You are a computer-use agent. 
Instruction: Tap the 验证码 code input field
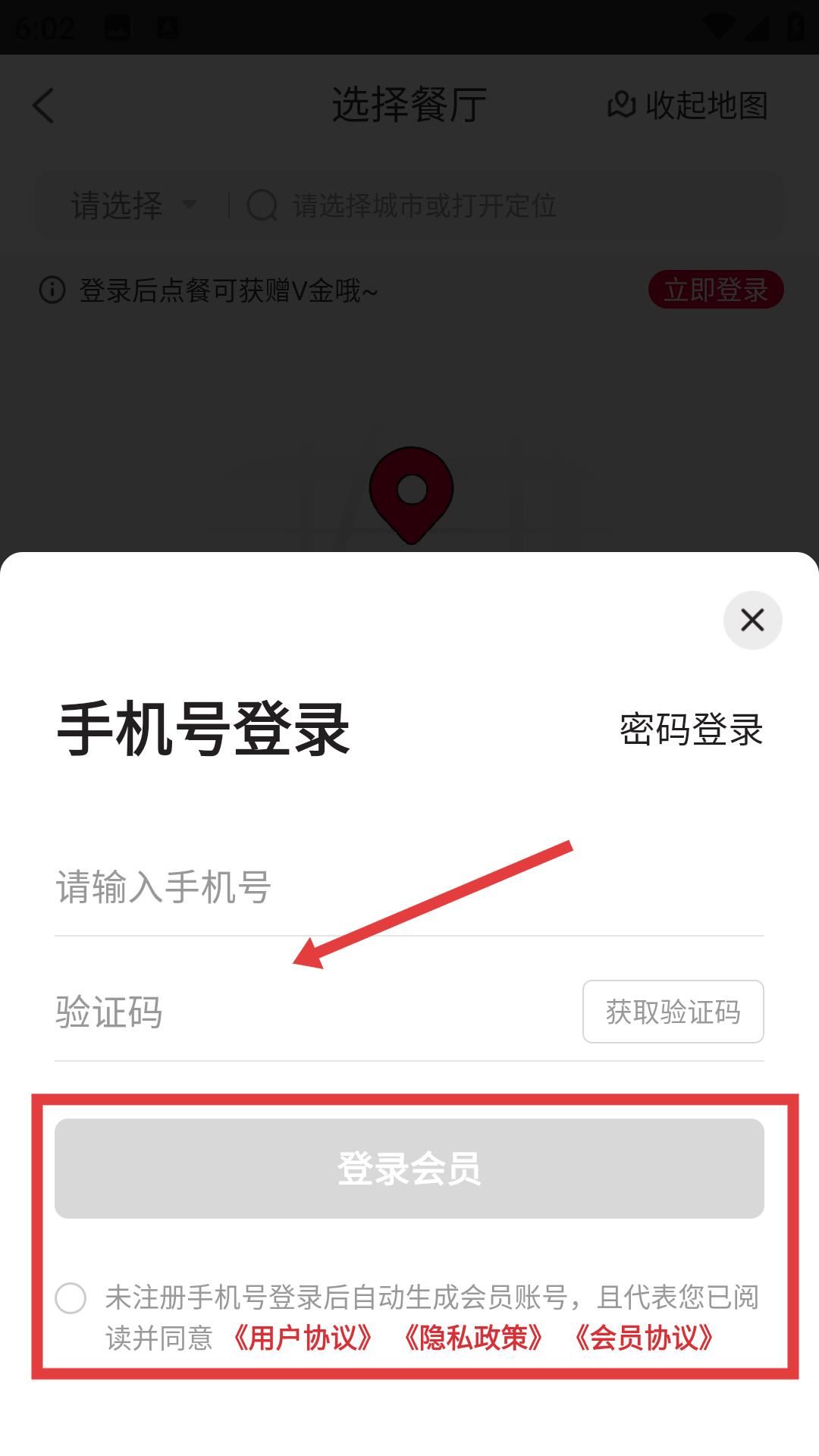[x=303, y=1012]
